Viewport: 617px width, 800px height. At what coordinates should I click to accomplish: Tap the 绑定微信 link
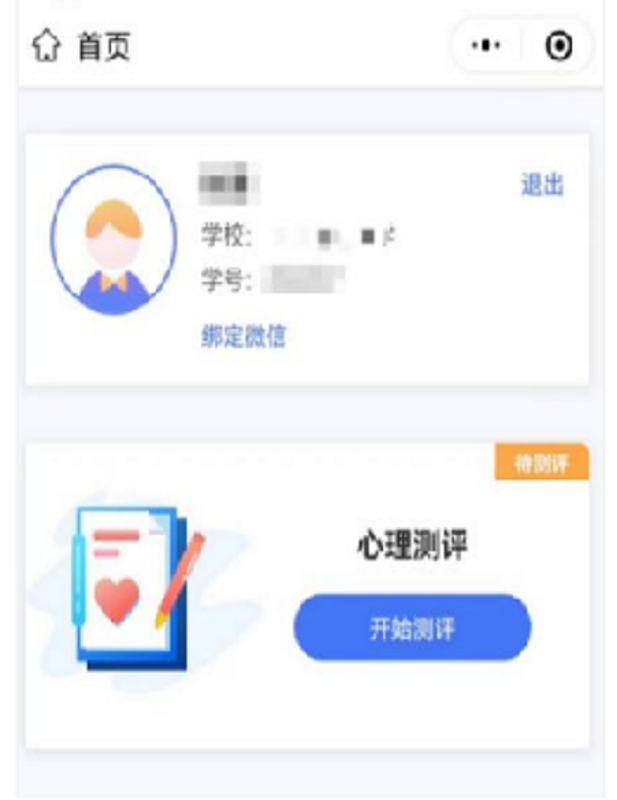[x=243, y=337]
